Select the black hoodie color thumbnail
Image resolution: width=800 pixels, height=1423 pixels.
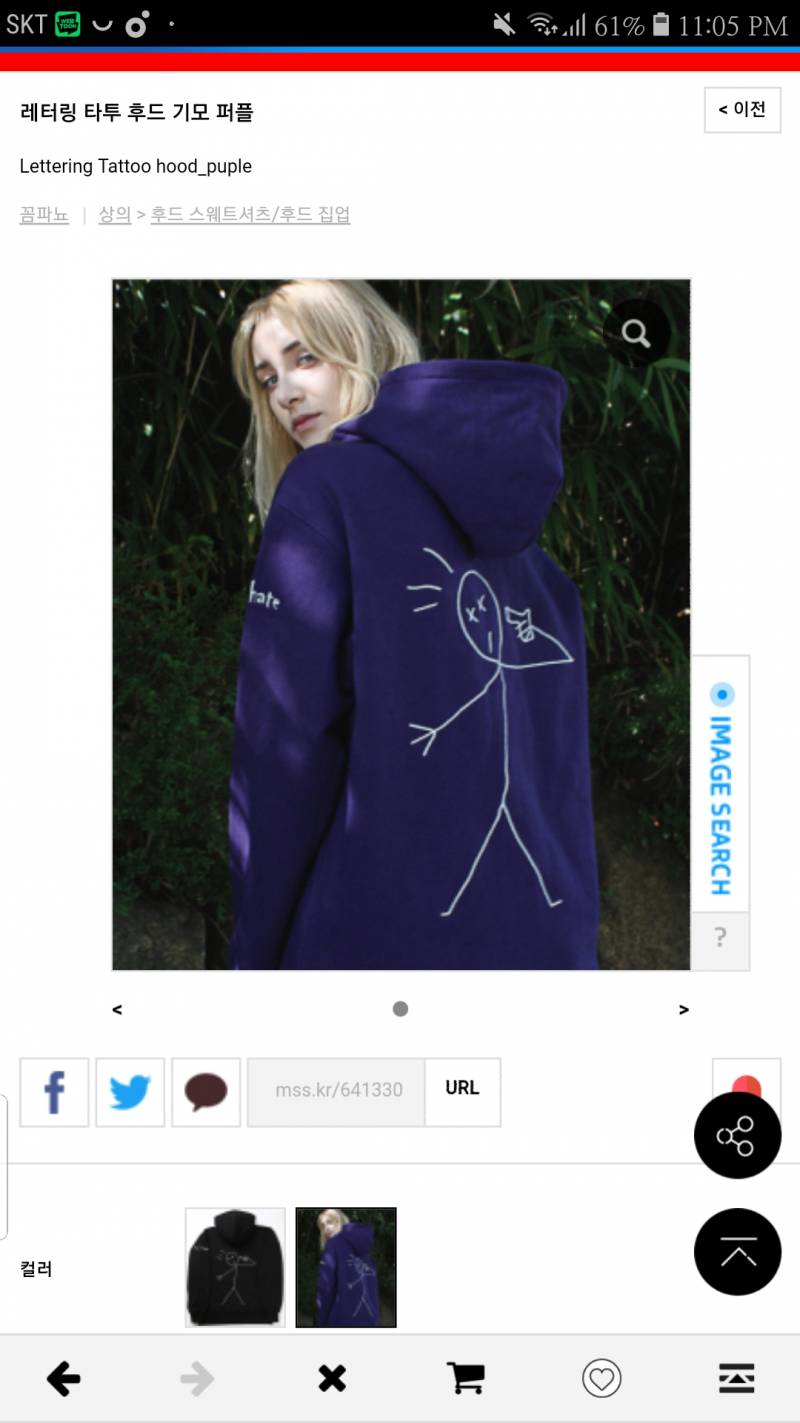pos(235,1267)
